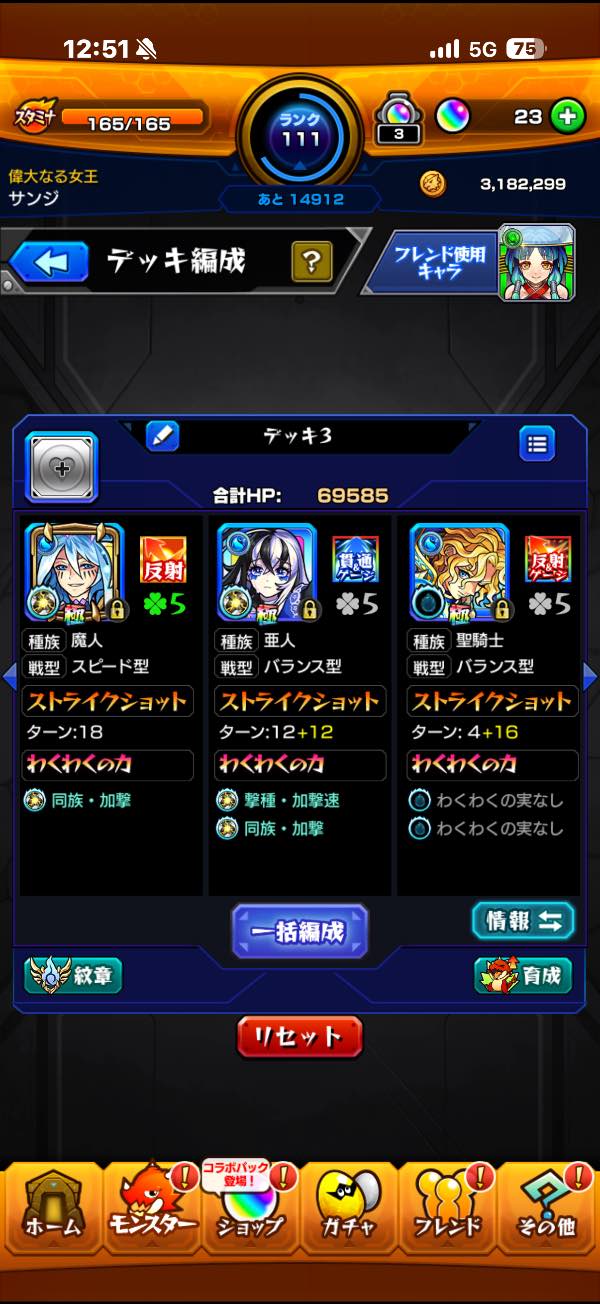The image size is (600, 1304).
Task: Reset the deck with リセット
Action: 300,1036
